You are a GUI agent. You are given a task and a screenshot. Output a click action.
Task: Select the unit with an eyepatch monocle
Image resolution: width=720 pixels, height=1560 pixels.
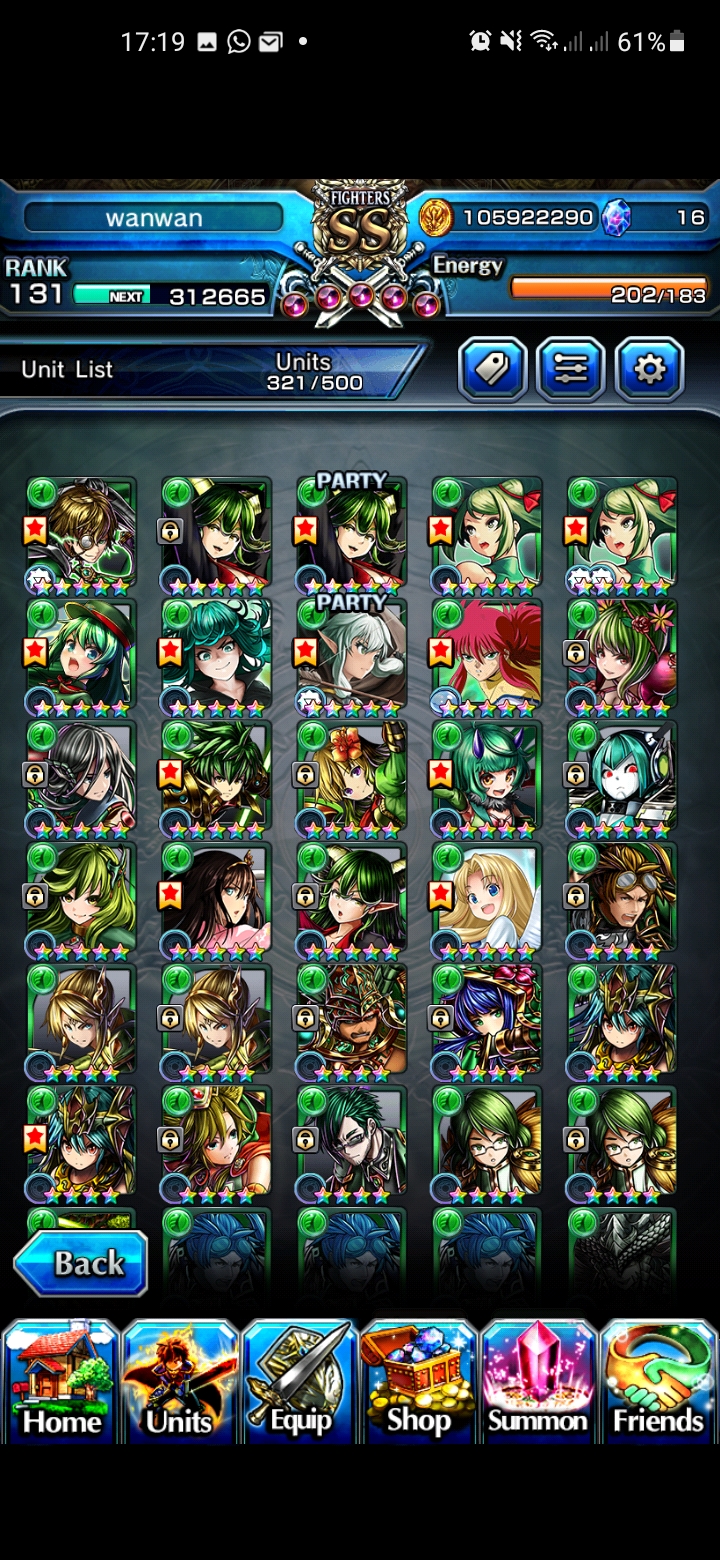(81, 533)
